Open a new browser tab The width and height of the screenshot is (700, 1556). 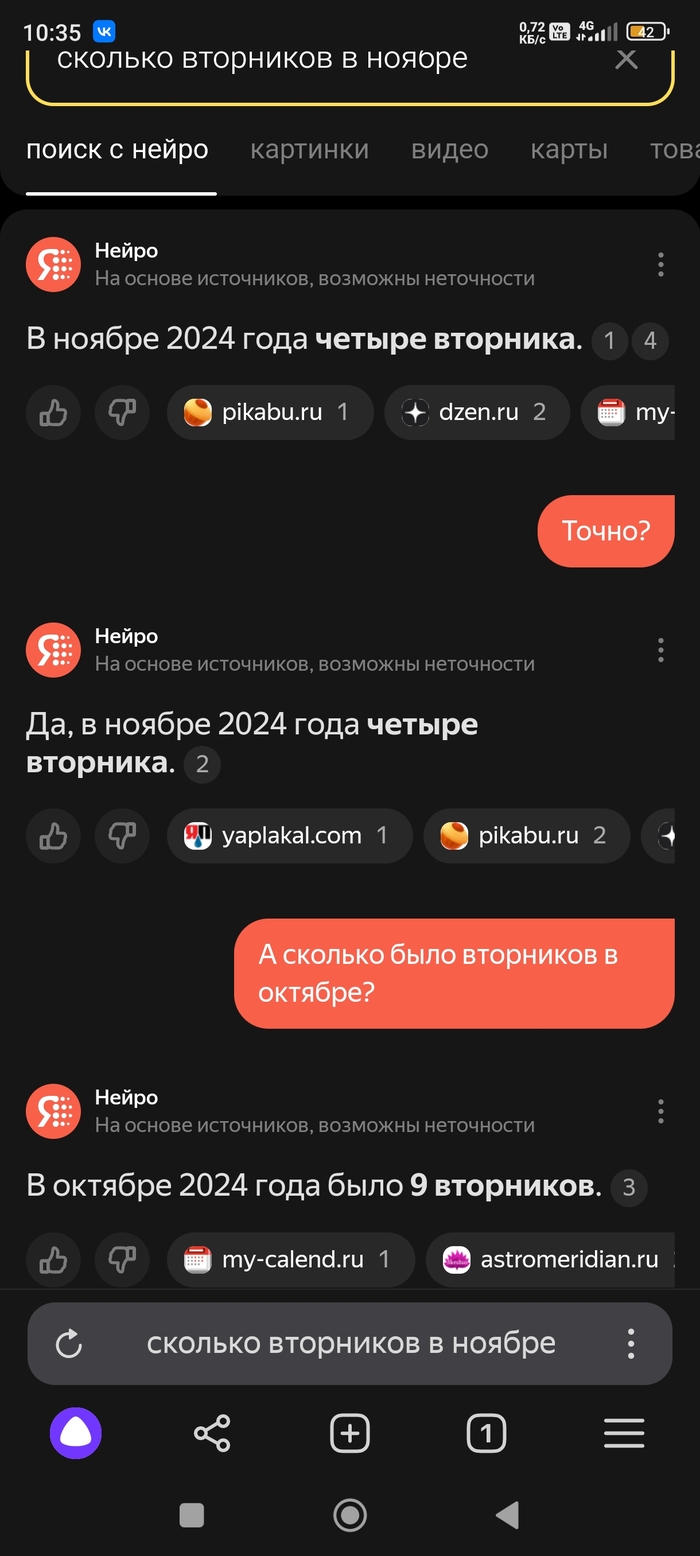[x=350, y=1434]
